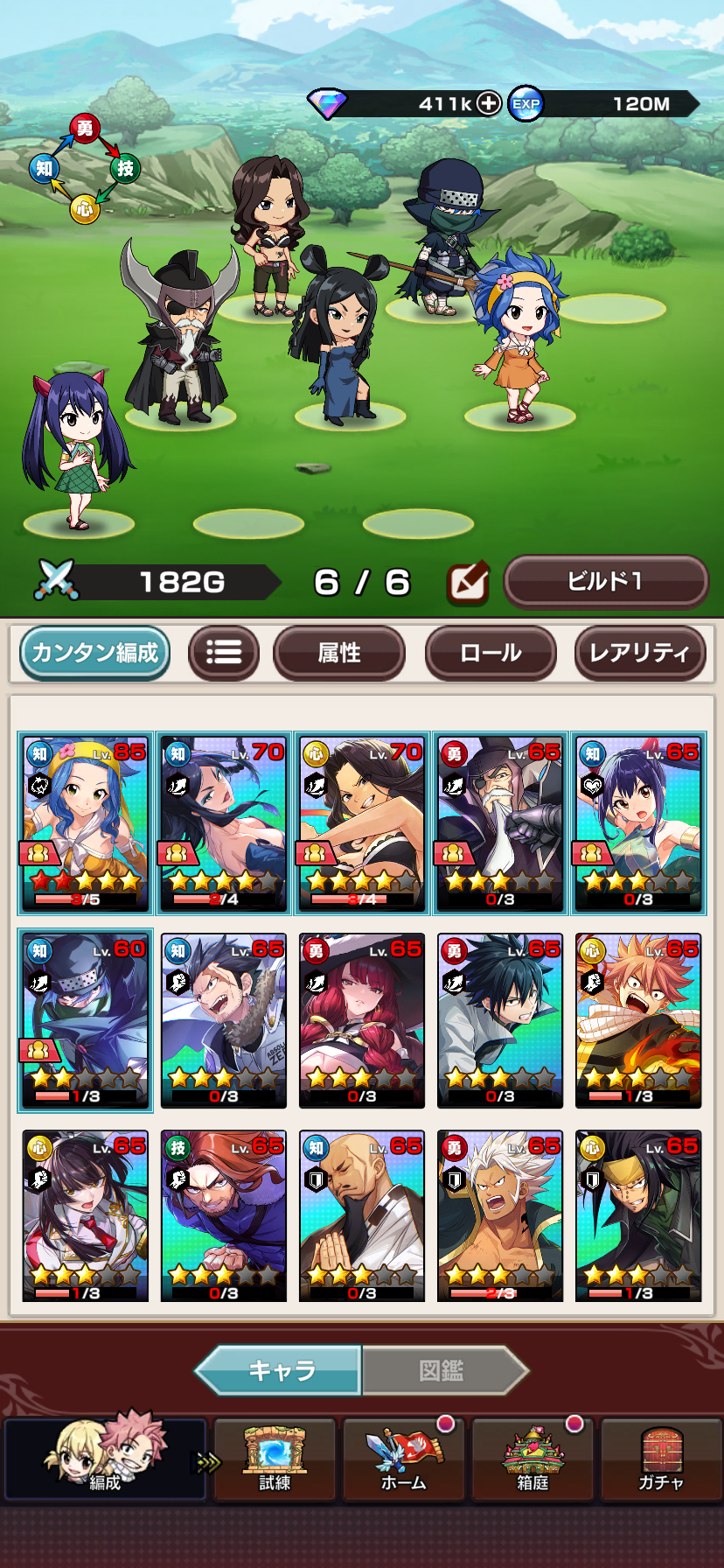Screen dimensions: 724x1568
Task: Open the ガチャ gacha section
Action: (660, 1459)
